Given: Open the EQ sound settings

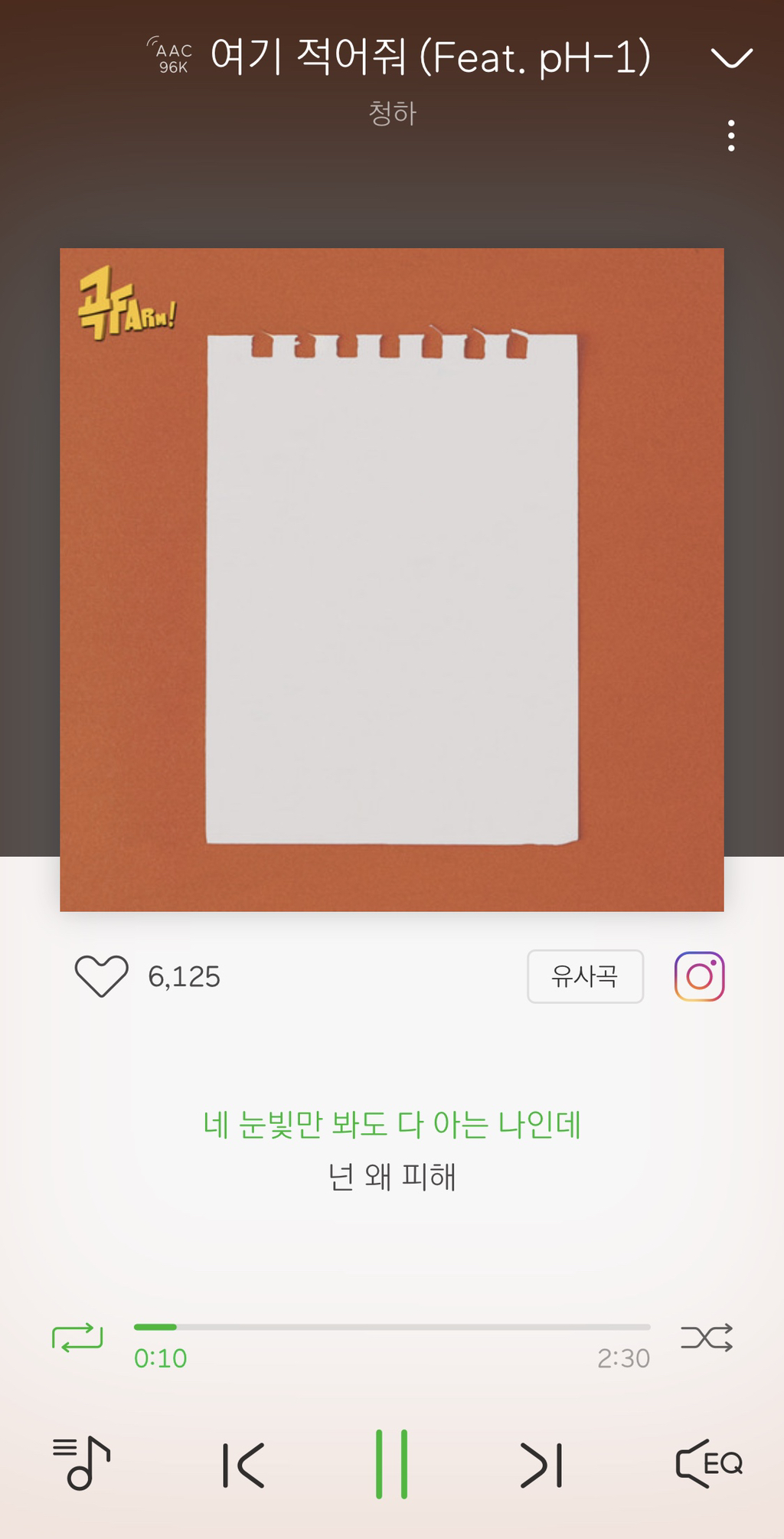Looking at the screenshot, I should pyautogui.click(x=709, y=1463).
